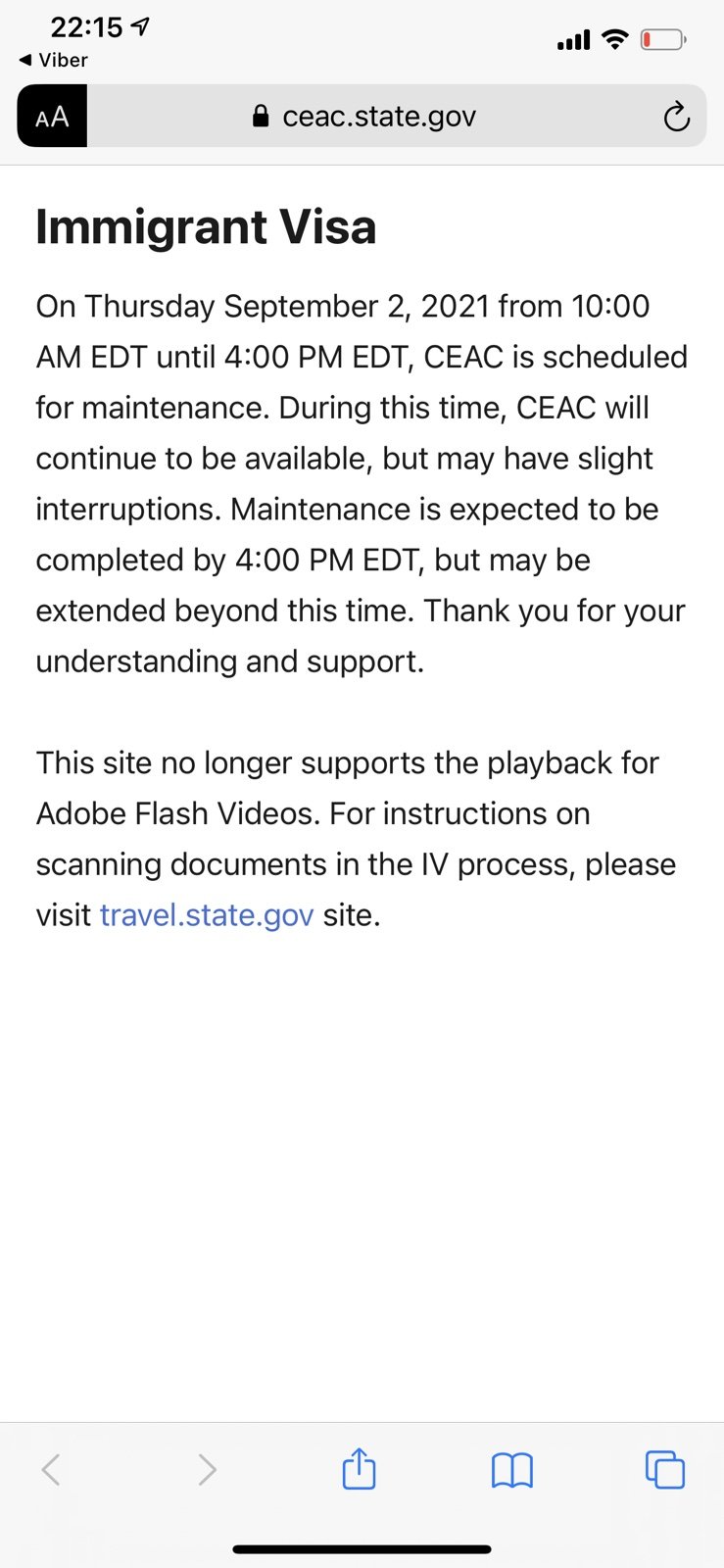The width and height of the screenshot is (724, 1568).
Task: Open the share sheet
Action: tap(360, 1469)
